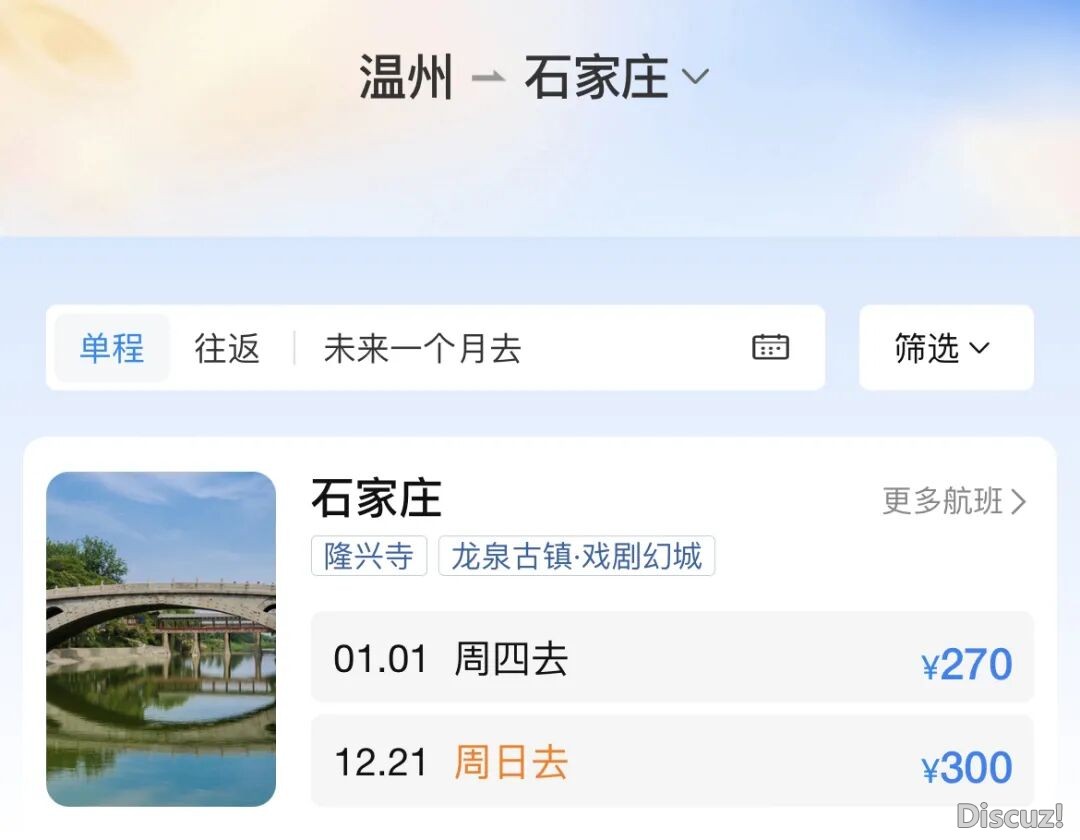Select the 单程 one-way tab

click(x=112, y=348)
